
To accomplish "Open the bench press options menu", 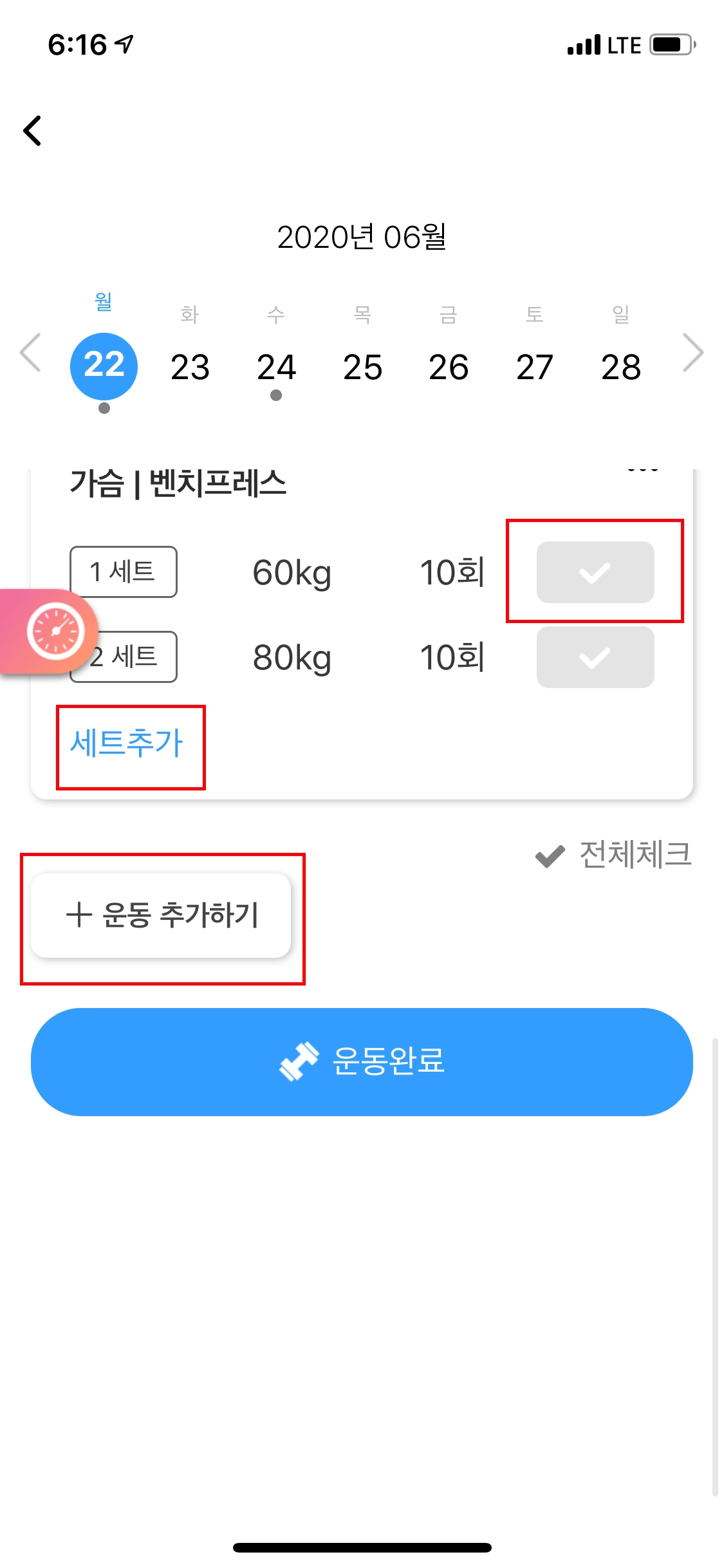I will (x=642, y=471).
